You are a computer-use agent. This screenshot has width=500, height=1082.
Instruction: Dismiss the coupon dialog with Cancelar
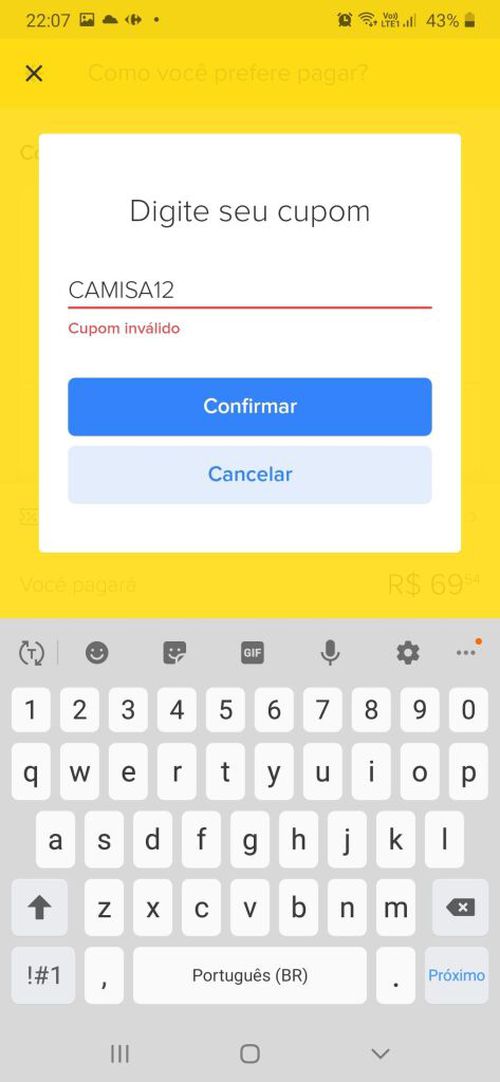(250, 474)
